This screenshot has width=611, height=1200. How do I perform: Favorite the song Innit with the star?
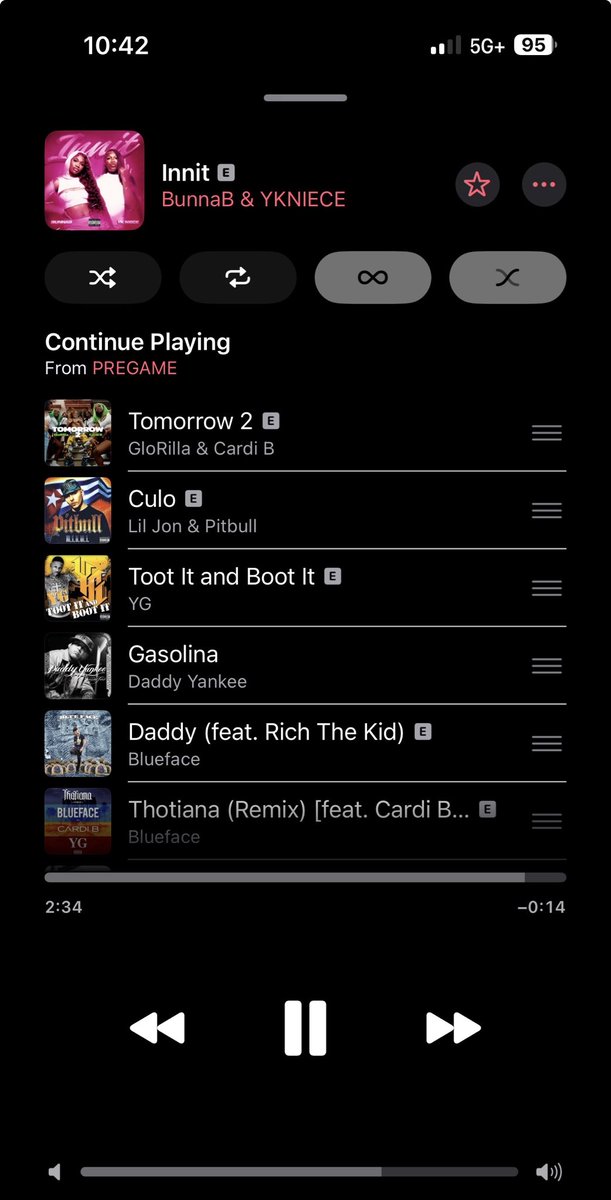[477, 185]
